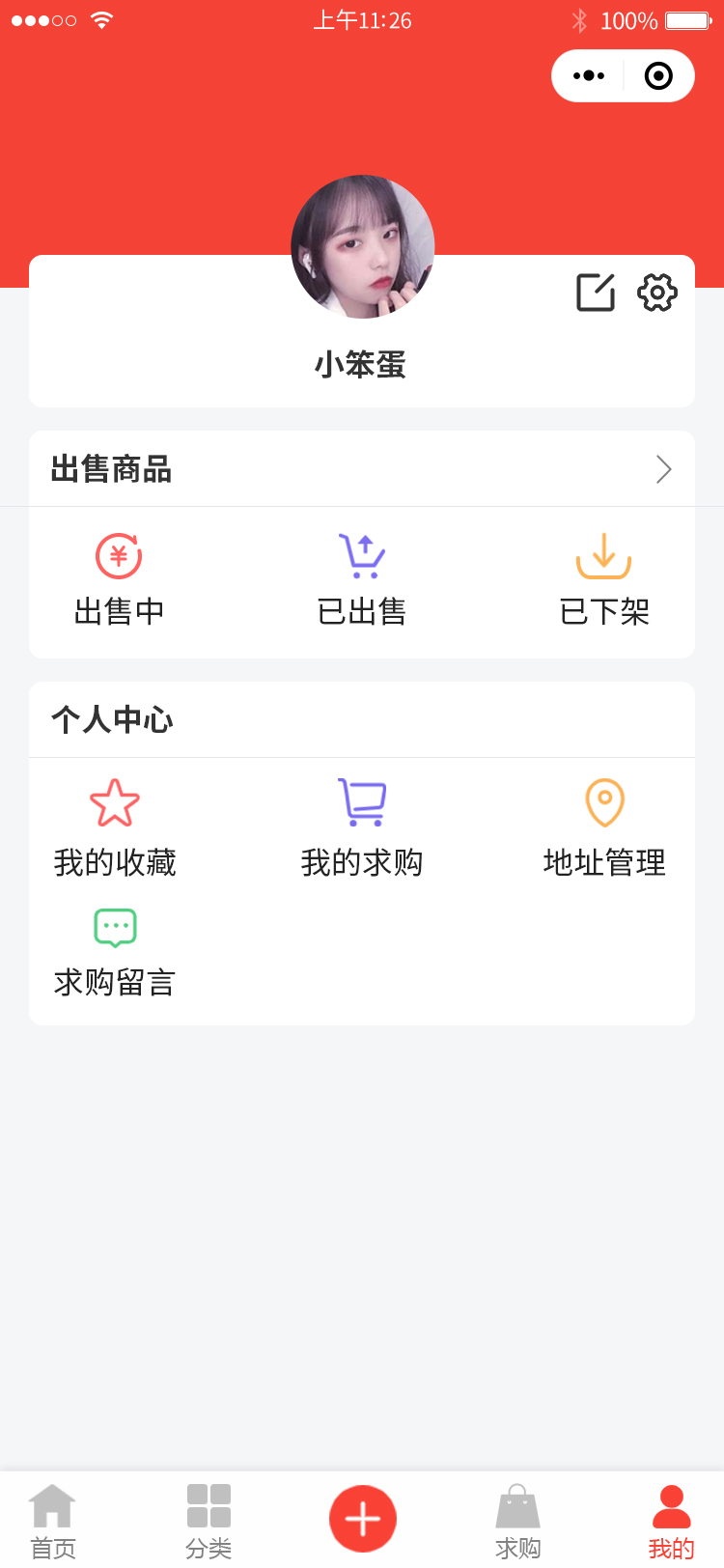Image resolution: width=724 pixels, height=1568 pixels.
Task: Tap the profile avatar photo
Action: pyautogui.click(x=363, y=247)
